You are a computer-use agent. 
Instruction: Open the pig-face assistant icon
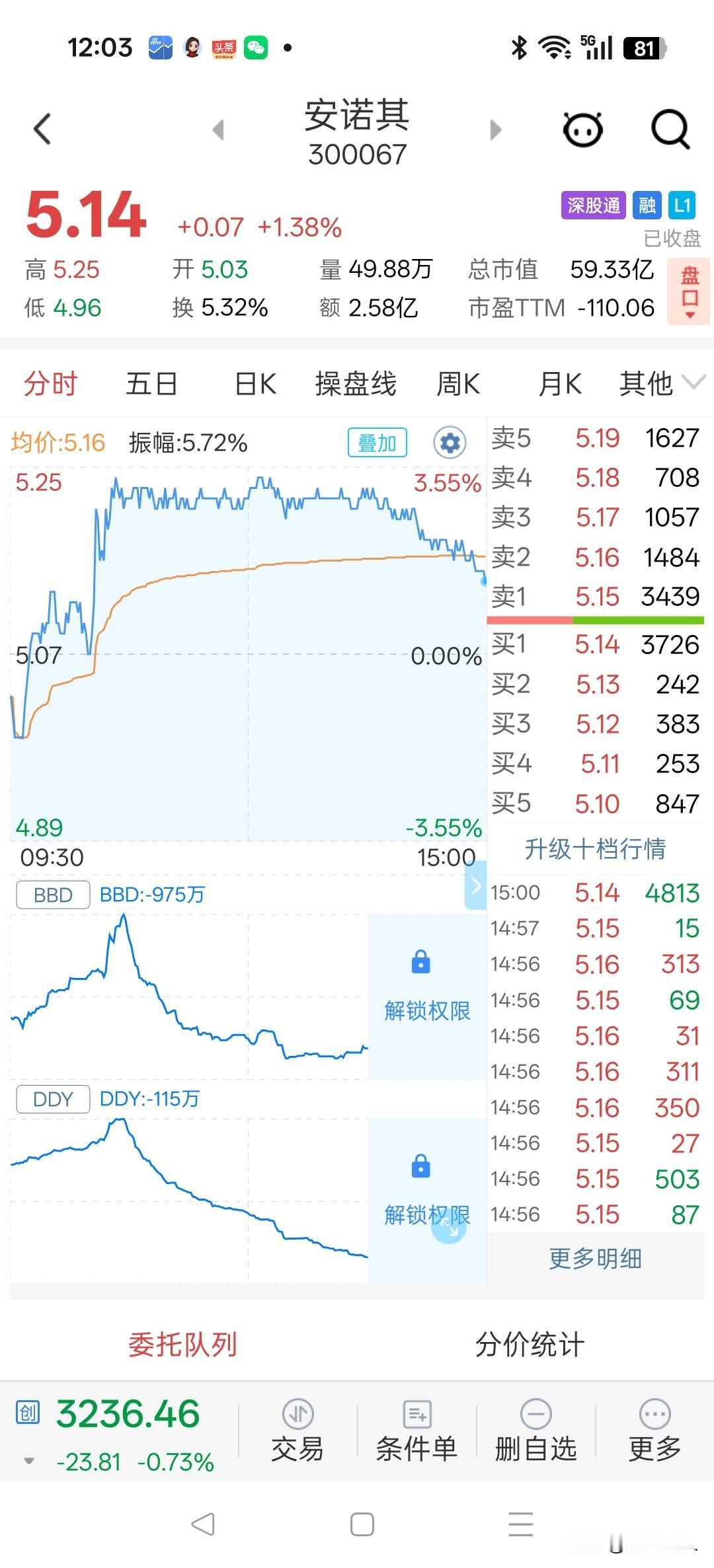coord(582,129)
